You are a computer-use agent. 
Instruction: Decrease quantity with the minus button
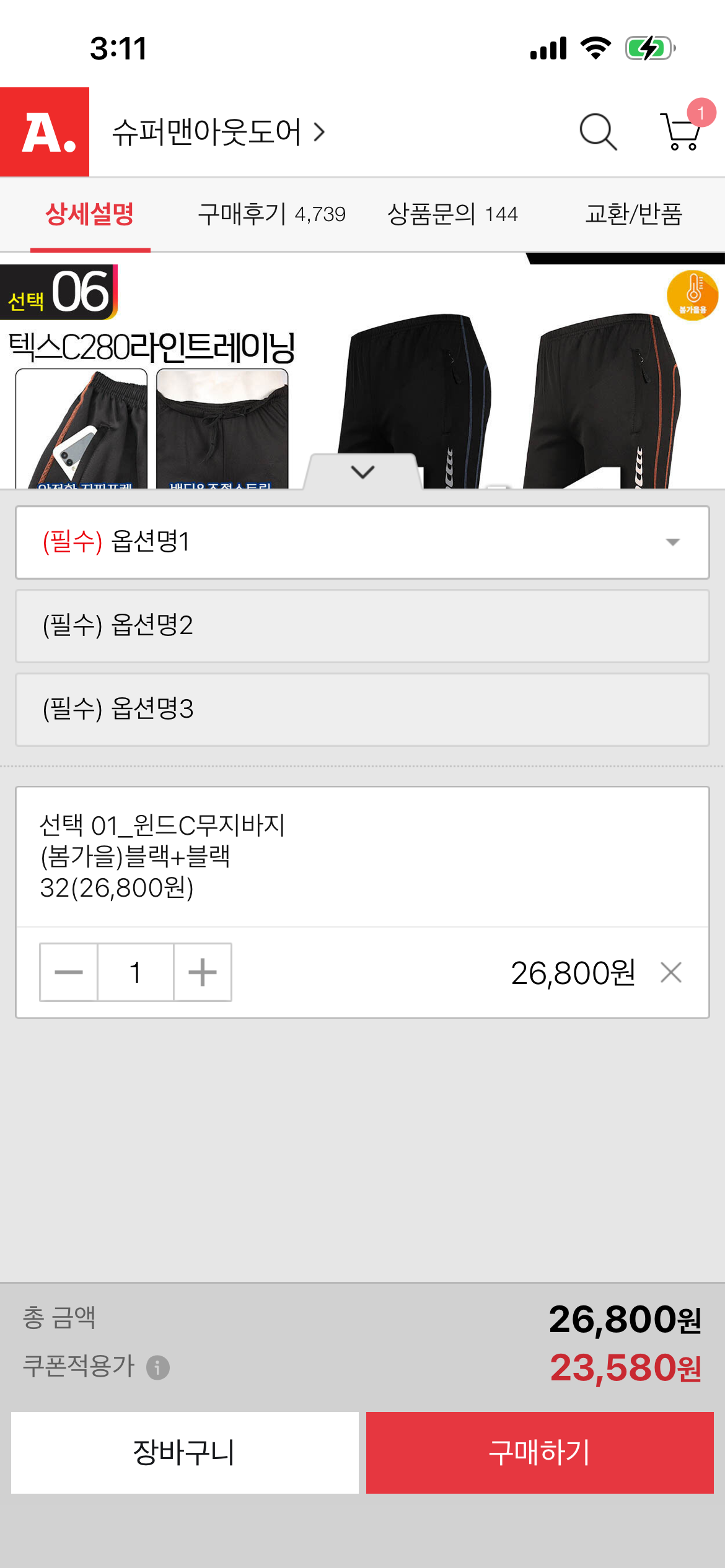click(x=69, y=972)
